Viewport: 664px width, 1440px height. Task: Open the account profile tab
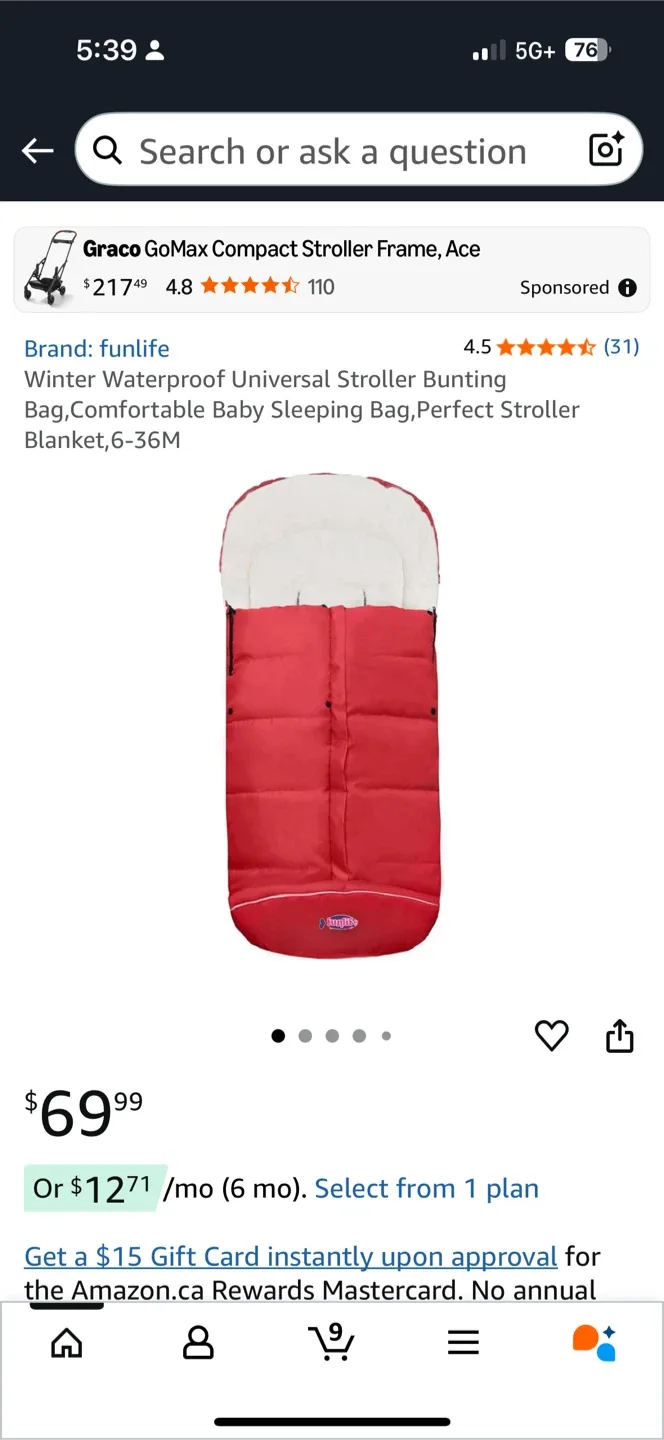click(x=198, y=1342)
